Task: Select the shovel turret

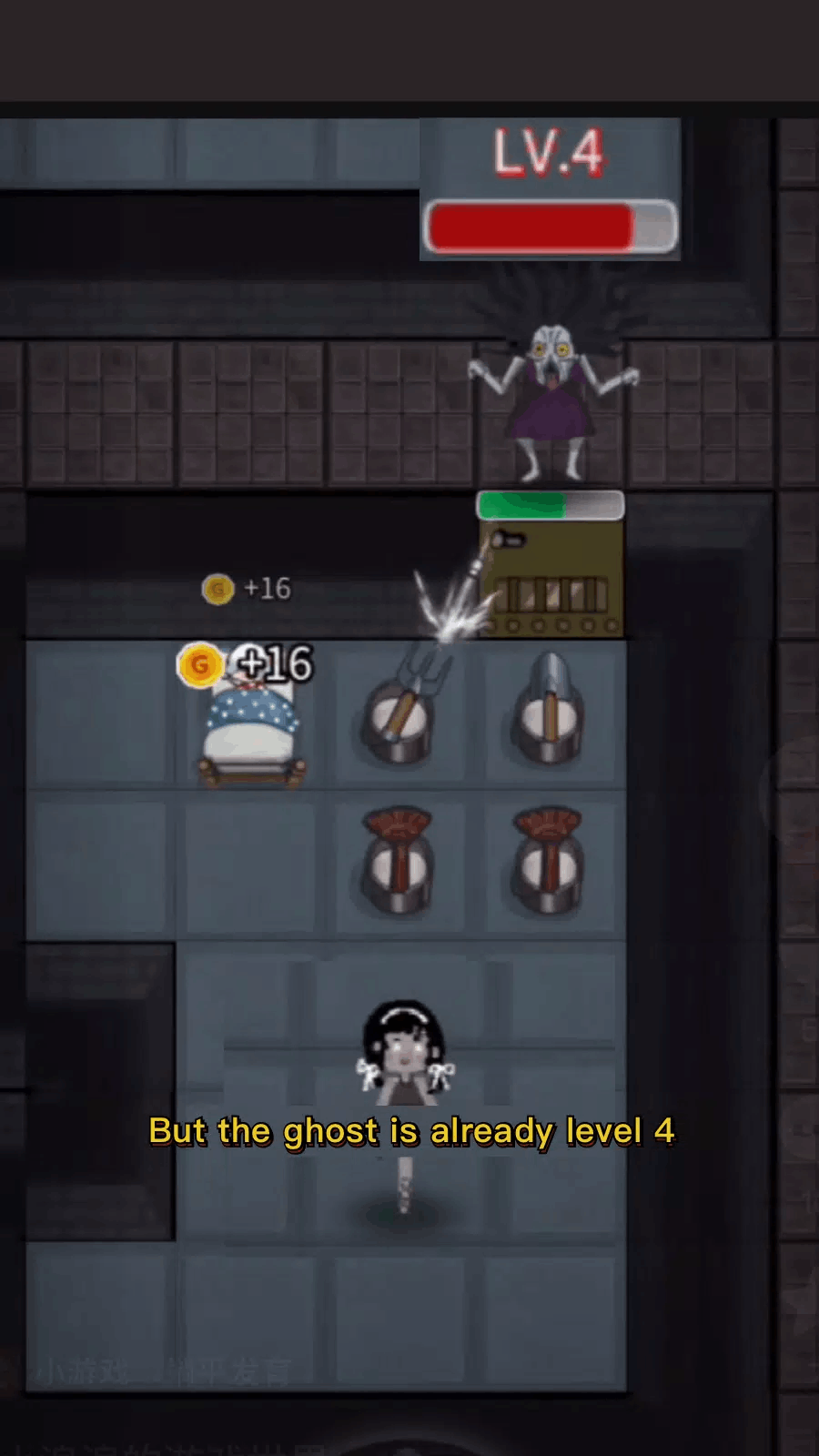Action: pyautogui.click(x=549, y=710)
